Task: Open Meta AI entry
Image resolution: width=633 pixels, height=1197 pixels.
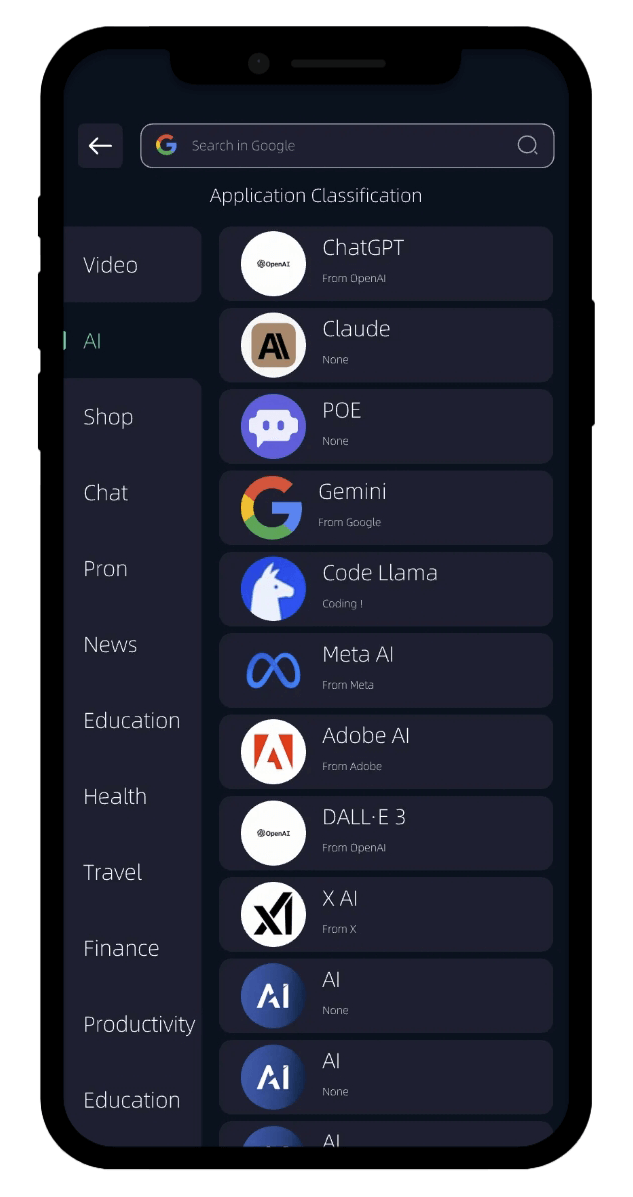Action: [x=386, y=670]
